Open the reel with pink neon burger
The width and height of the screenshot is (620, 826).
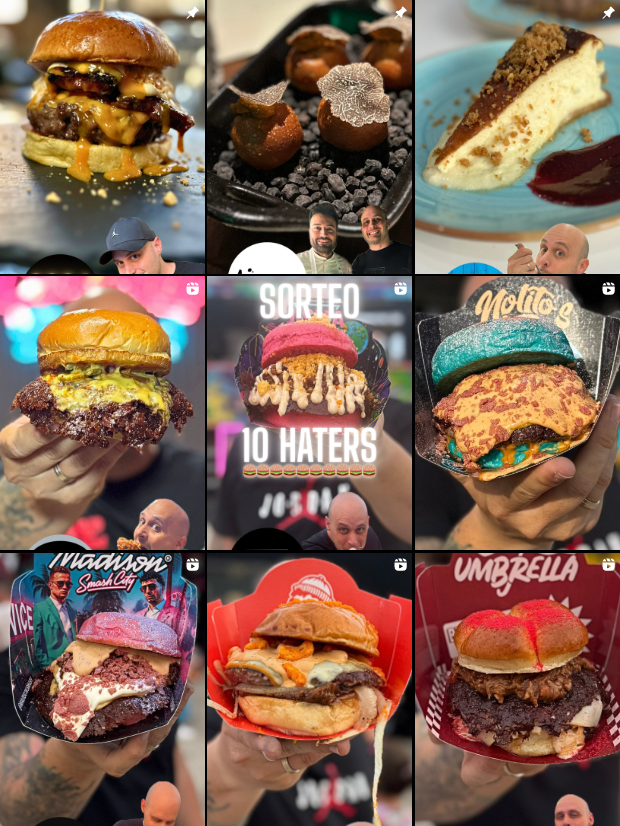click(102, 412)
